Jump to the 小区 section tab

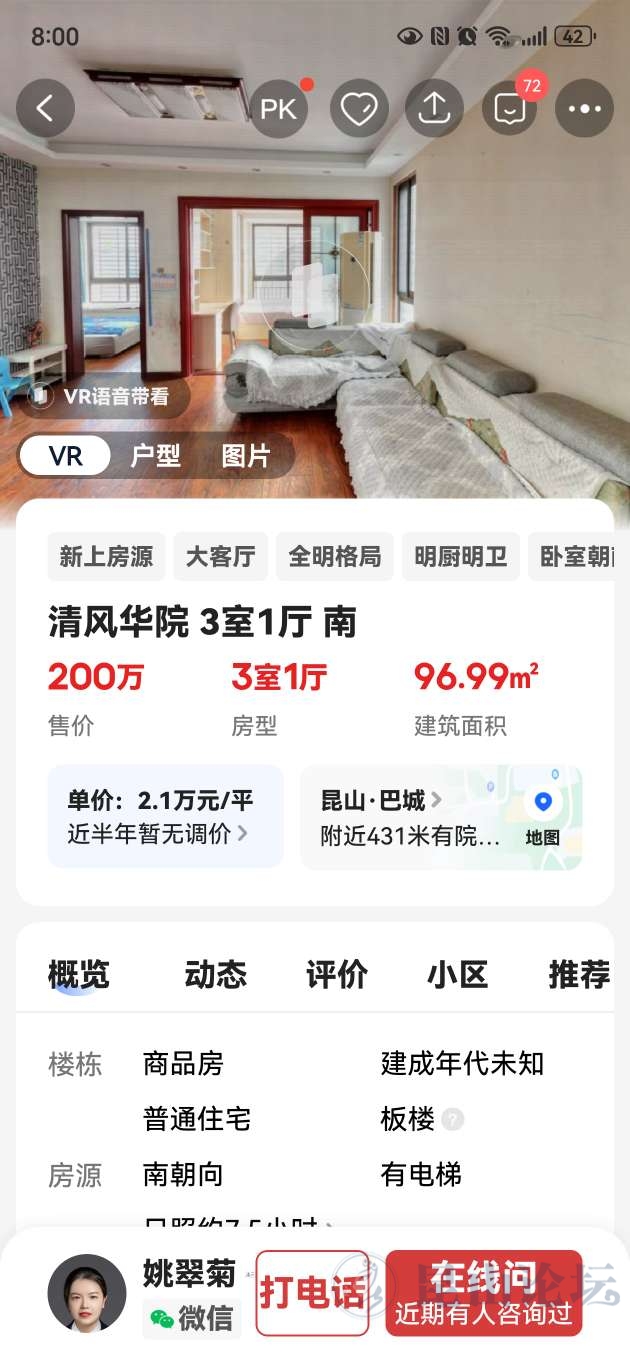pos(458,974)
